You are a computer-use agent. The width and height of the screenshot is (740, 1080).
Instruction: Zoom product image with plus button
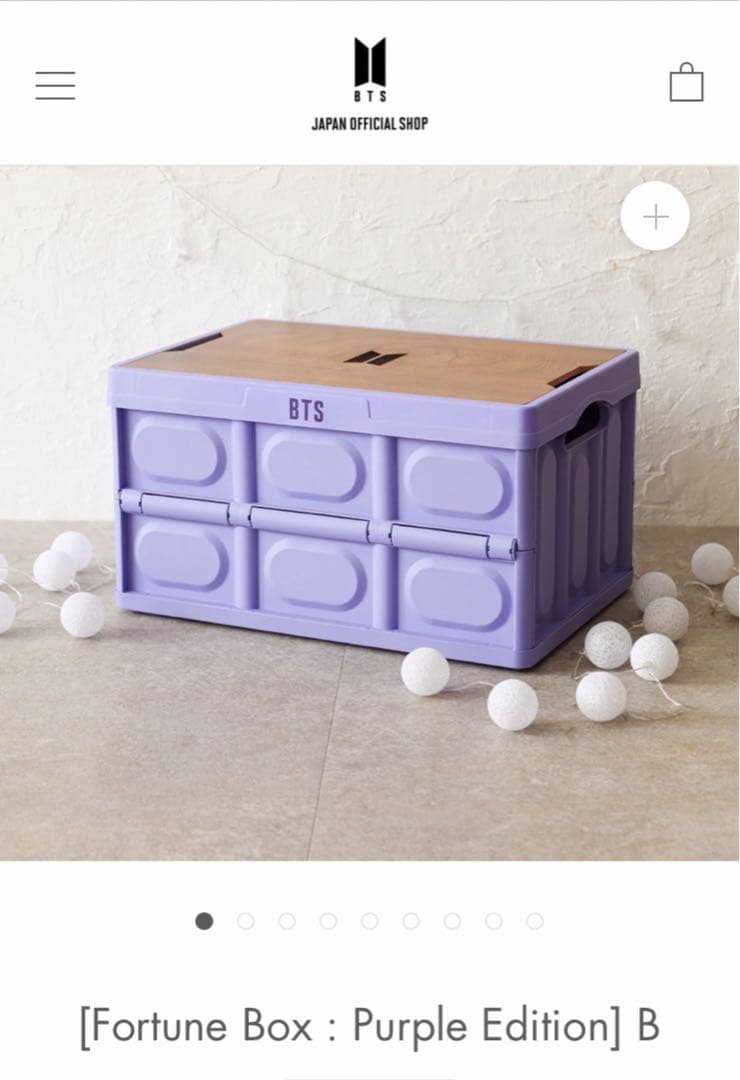coord(655,217)
